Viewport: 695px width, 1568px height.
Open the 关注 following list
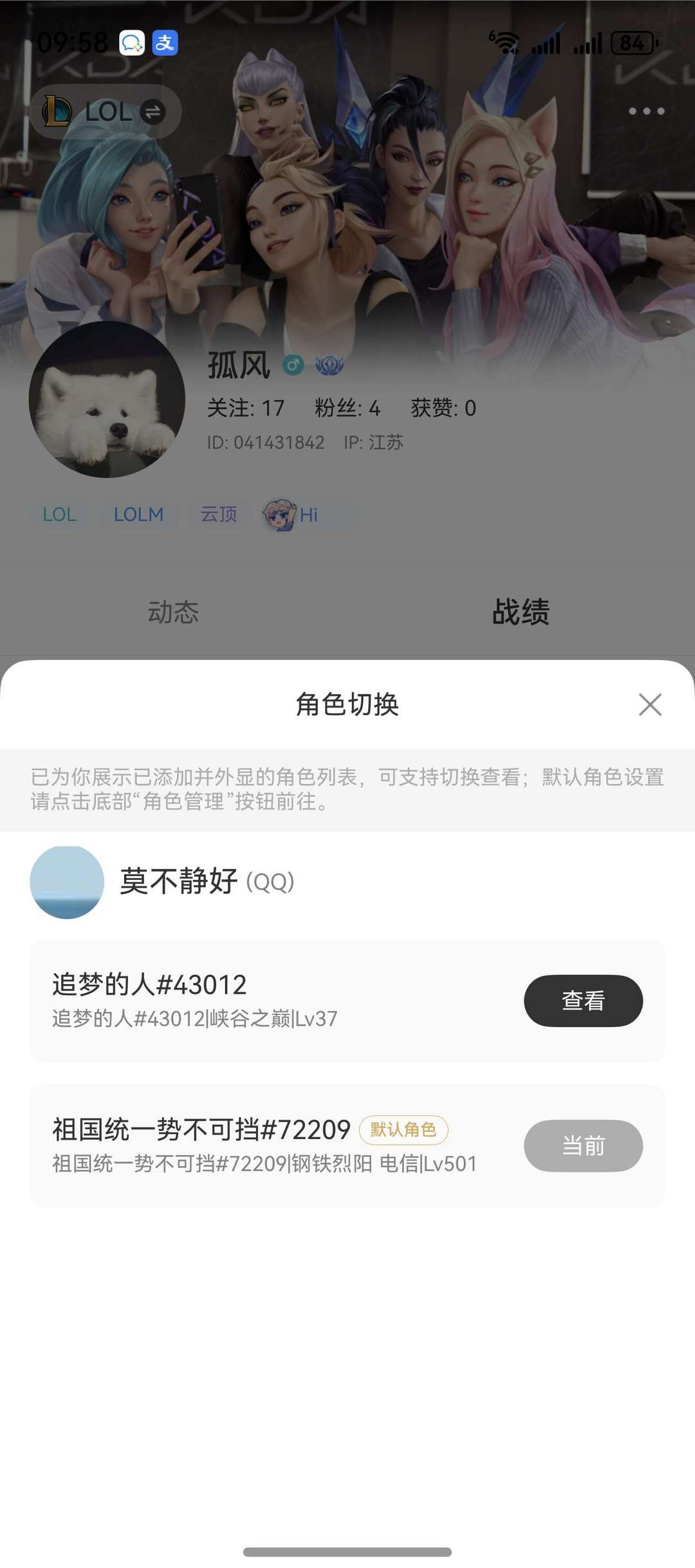click(x=245, y=408)
